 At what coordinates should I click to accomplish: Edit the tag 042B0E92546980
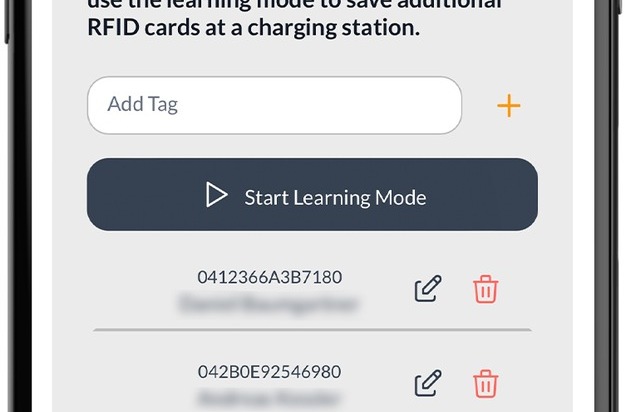(428, 383)
